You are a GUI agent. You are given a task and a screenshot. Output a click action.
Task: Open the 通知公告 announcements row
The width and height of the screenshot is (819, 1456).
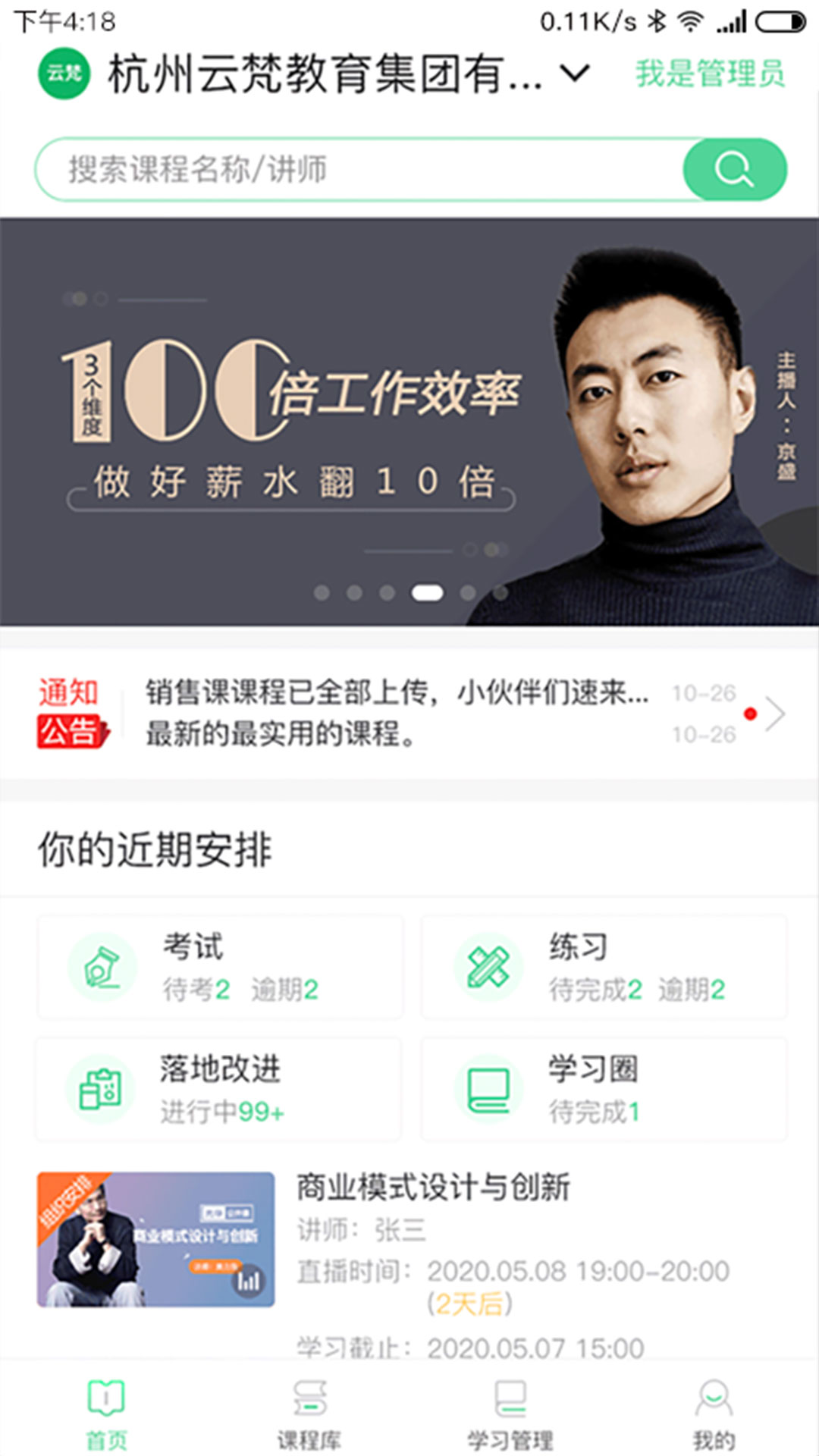[409, 713]
